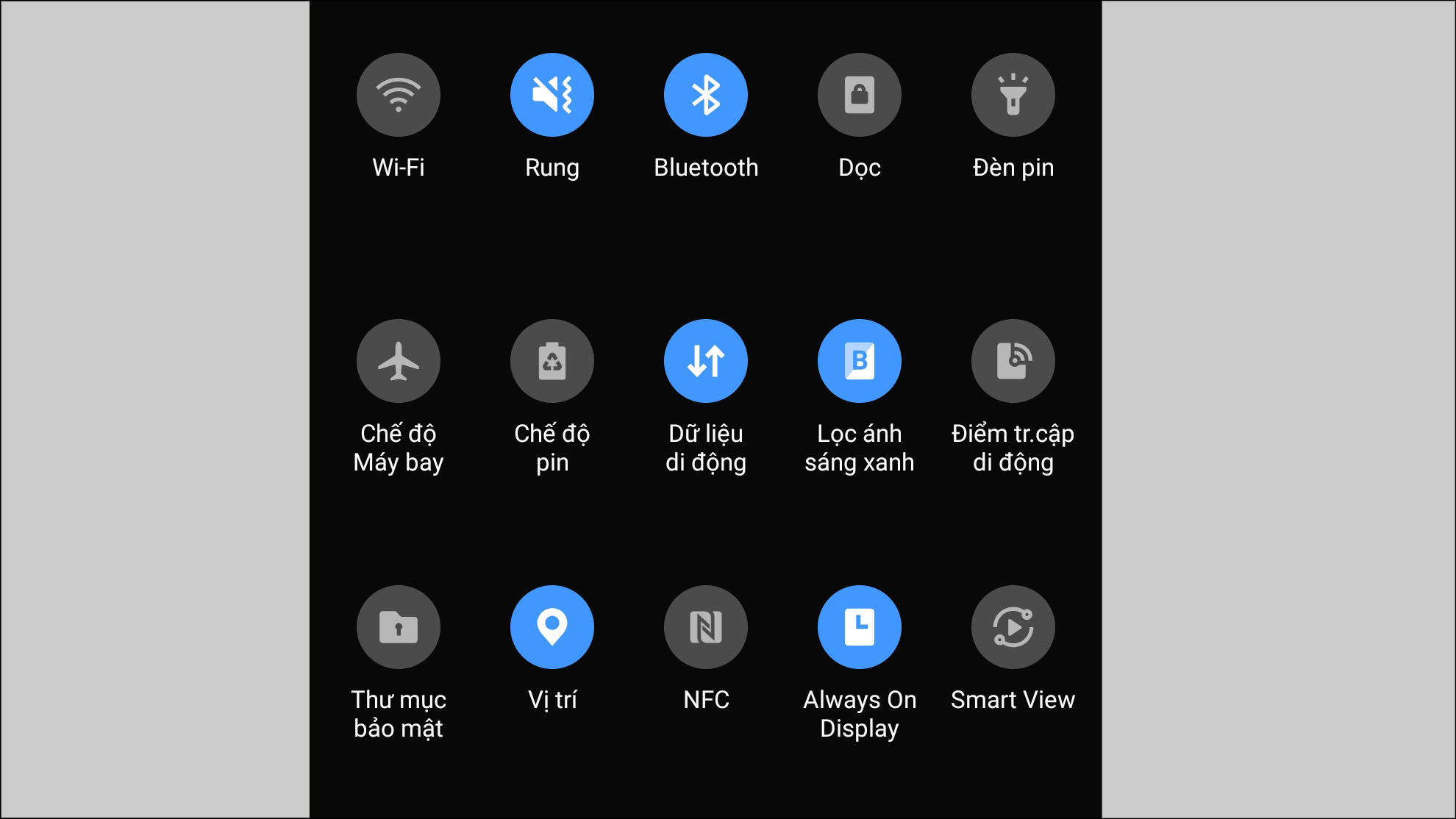1456x819 pixels.
Task: Disable Dữ liệu di động mobile data
Action: click(x=705, y=361)
